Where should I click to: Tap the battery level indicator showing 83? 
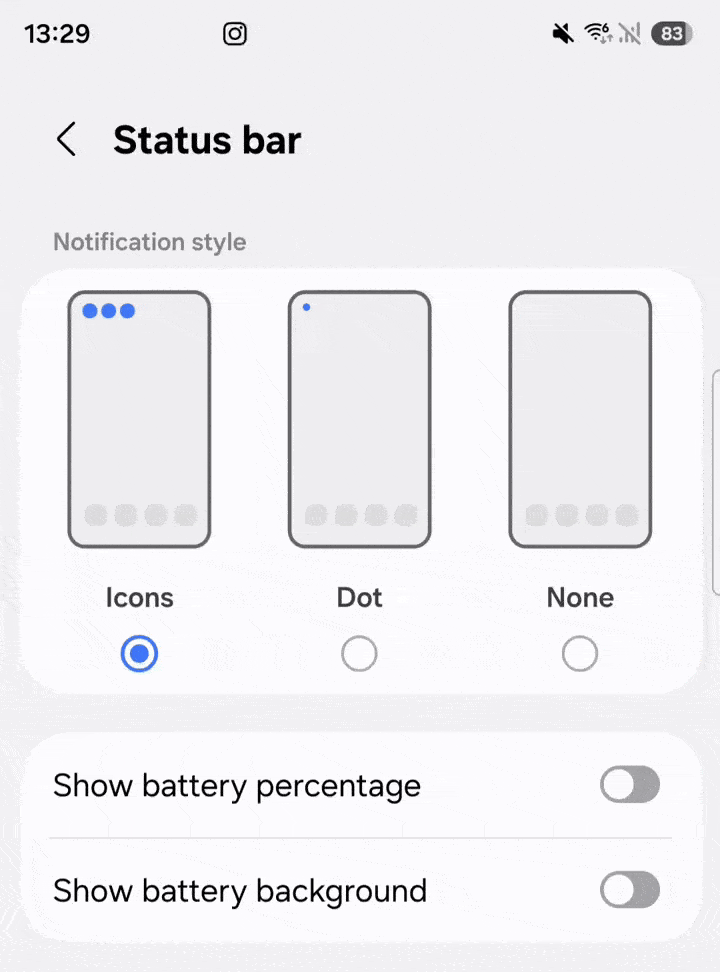[x=671, y=33]
